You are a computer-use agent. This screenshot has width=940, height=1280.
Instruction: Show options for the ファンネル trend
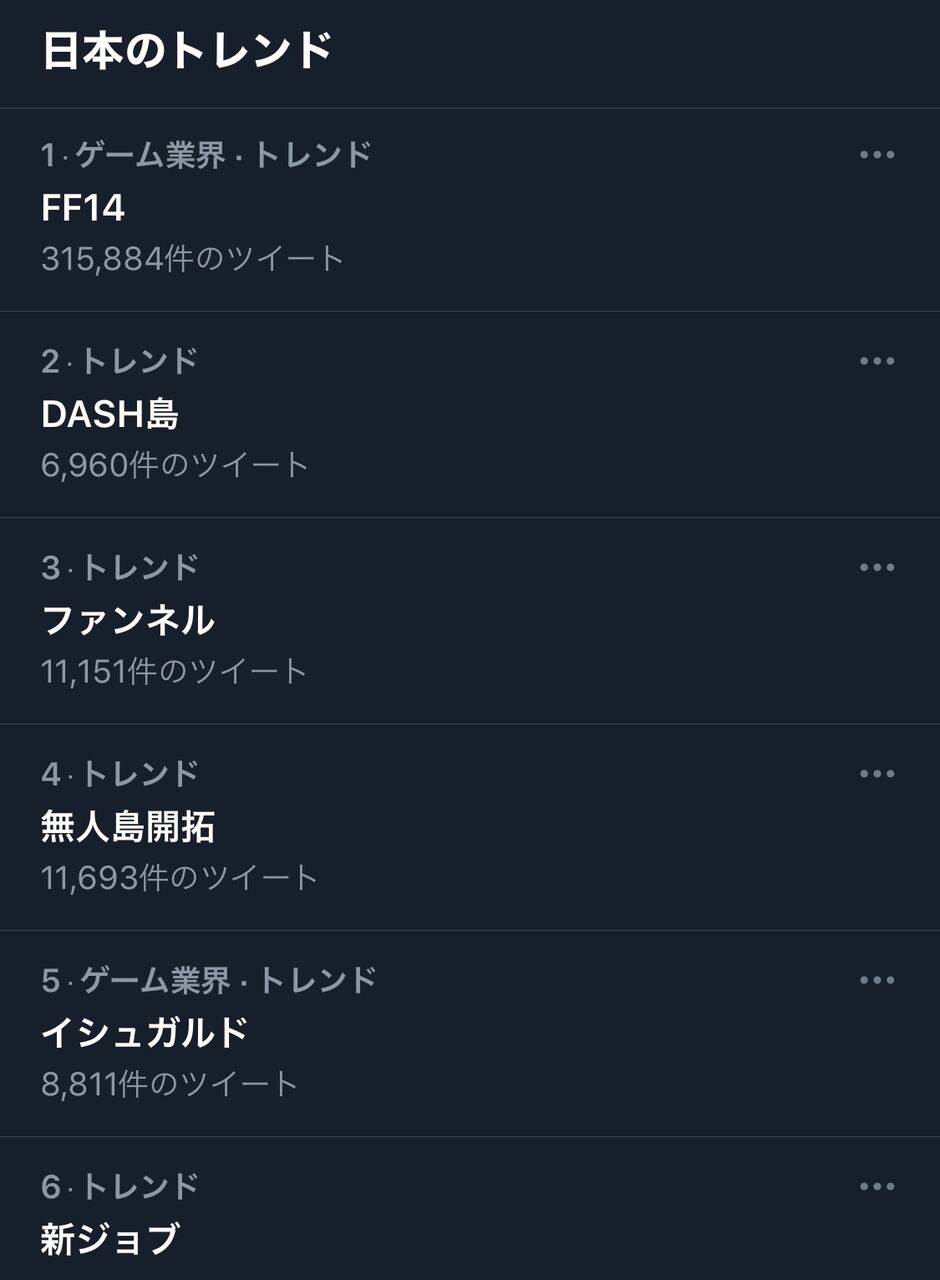click(x=877, y=568)
